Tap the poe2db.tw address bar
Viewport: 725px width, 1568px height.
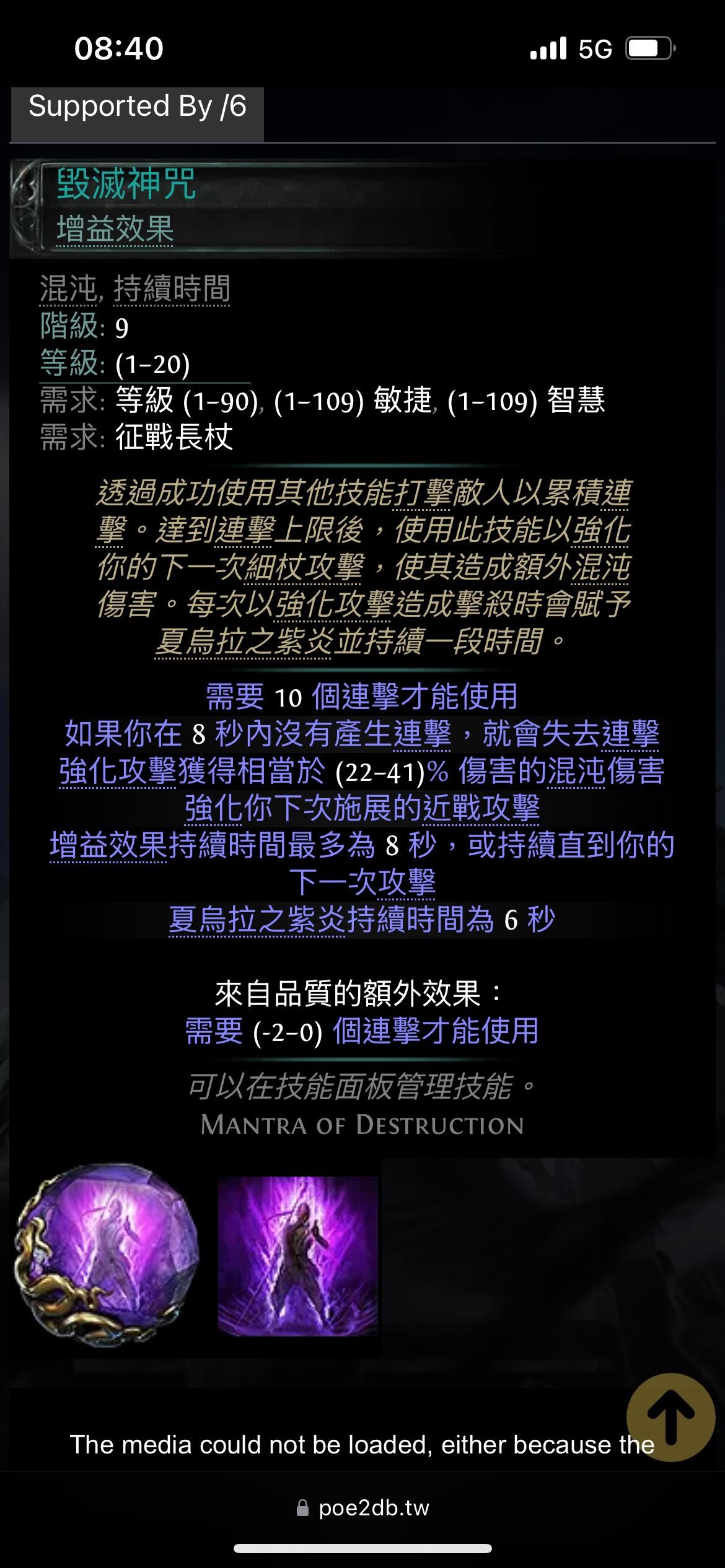(362, 1508)
